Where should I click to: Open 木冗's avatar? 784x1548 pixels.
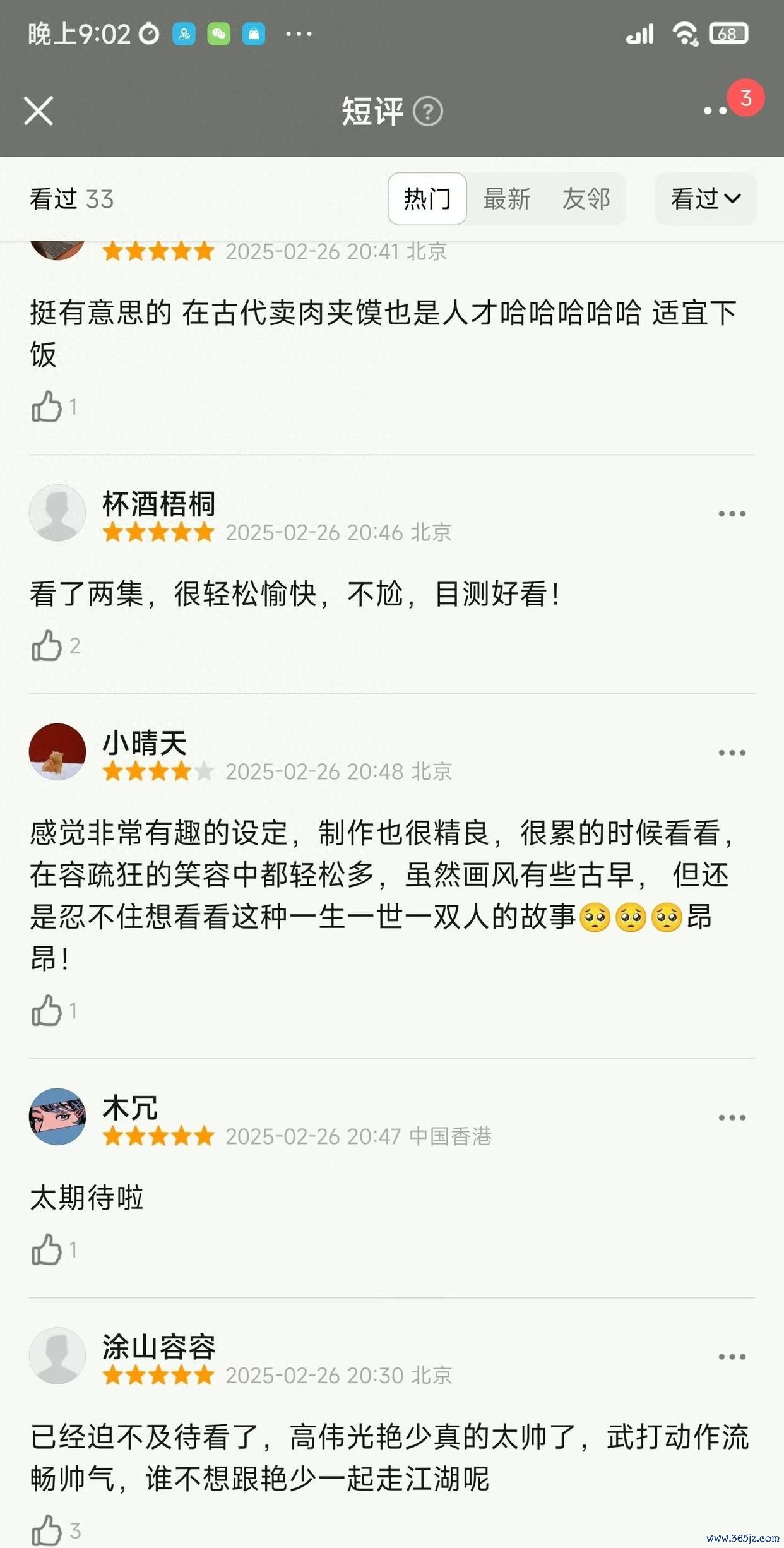(x=57, y=1117)
